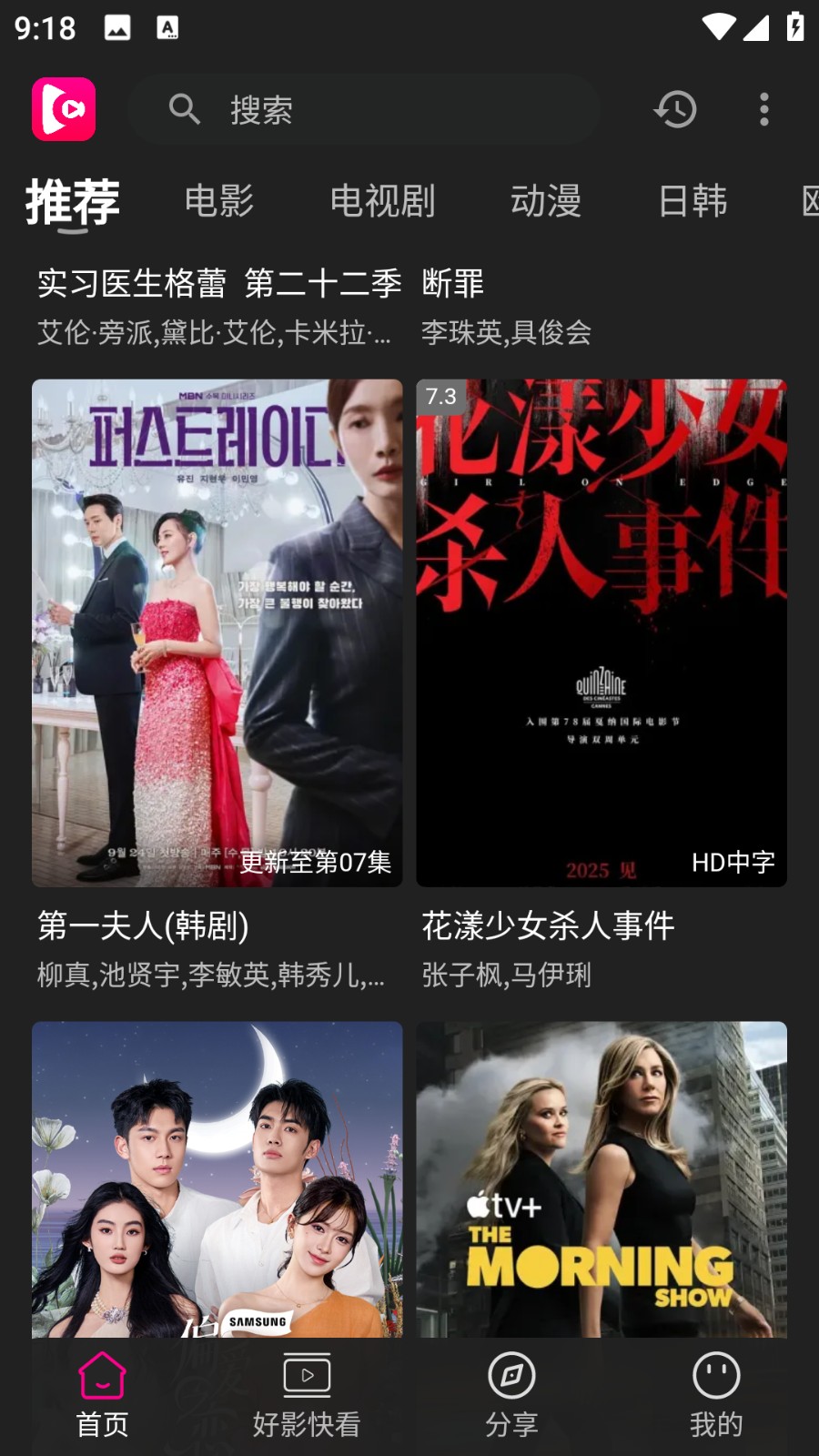The height and width of the screenshot is (1456, 819).
Task: Switch to the 电影 tab
Action: 219,201
